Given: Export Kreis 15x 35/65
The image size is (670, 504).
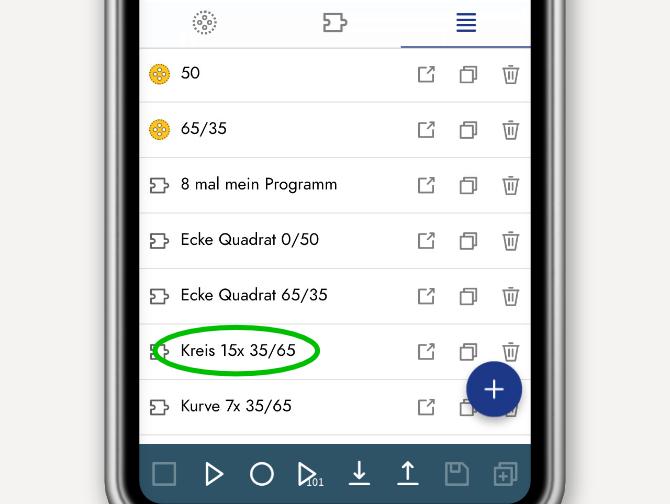Looking at the screenshot, I should click(x=426, y=351).
